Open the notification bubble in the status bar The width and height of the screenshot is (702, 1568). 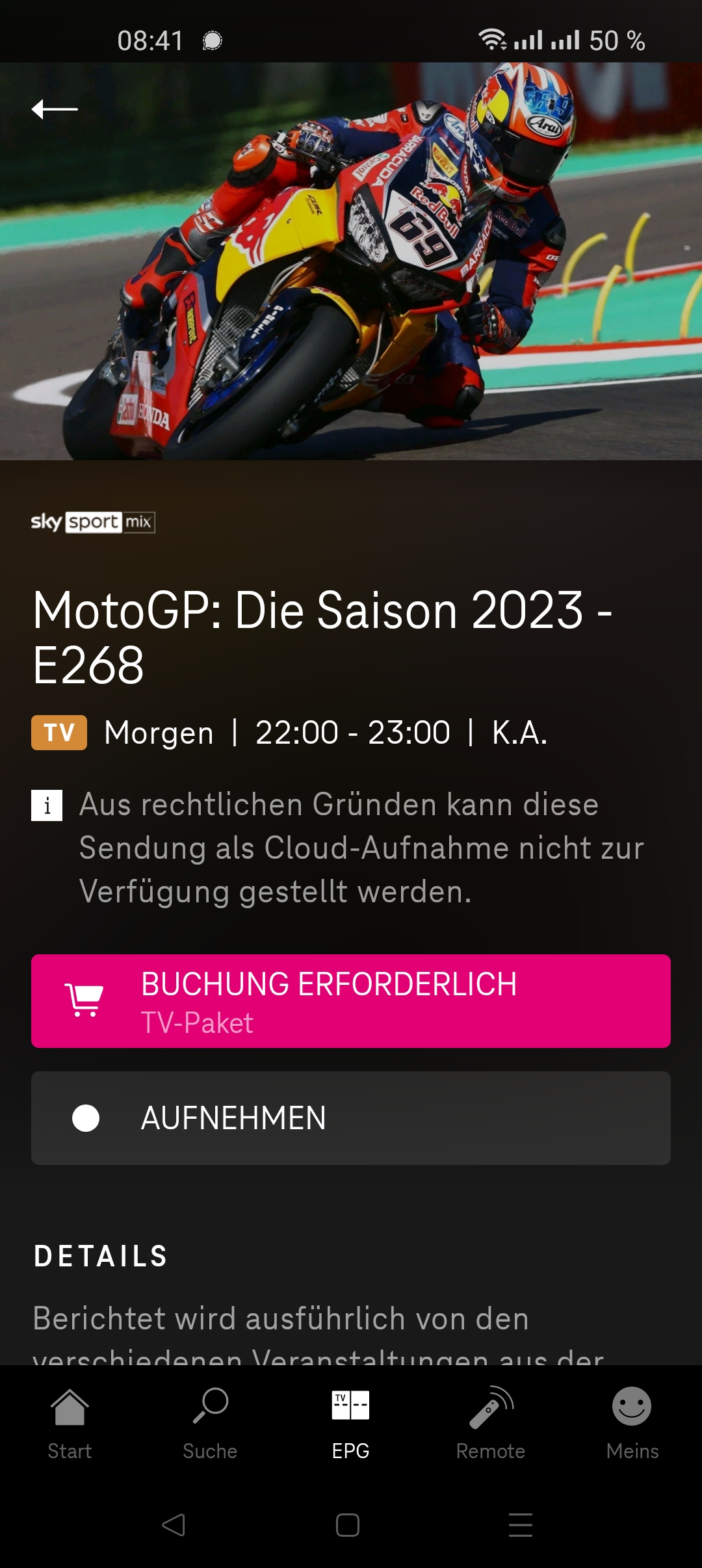[213, 40]
